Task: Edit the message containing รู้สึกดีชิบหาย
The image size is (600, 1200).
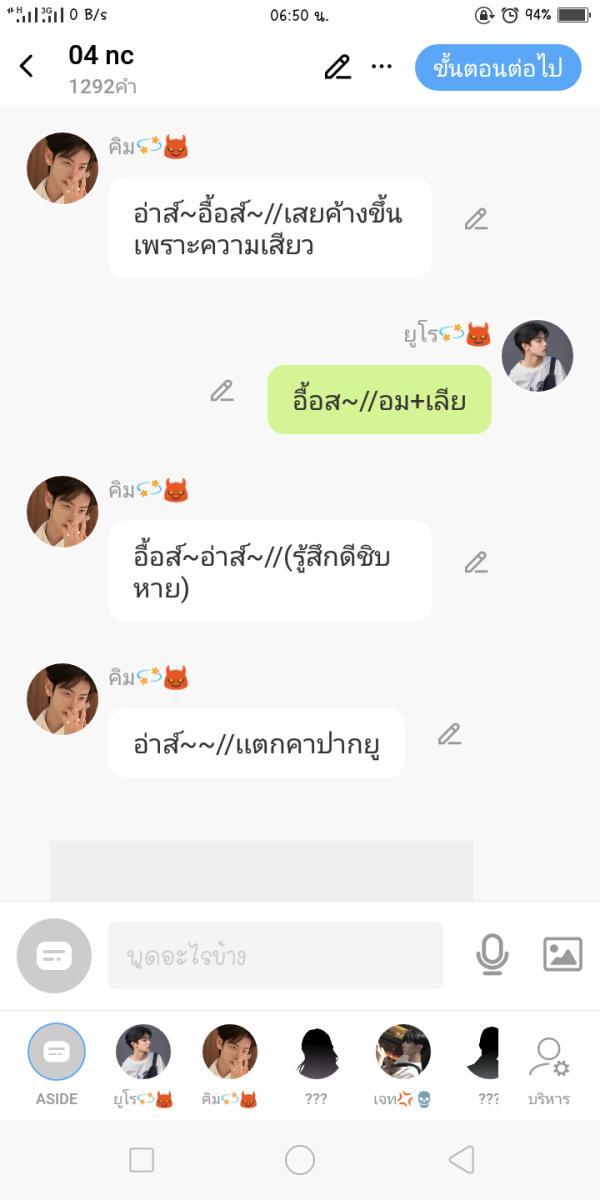Action: click(x=476, y=562)
